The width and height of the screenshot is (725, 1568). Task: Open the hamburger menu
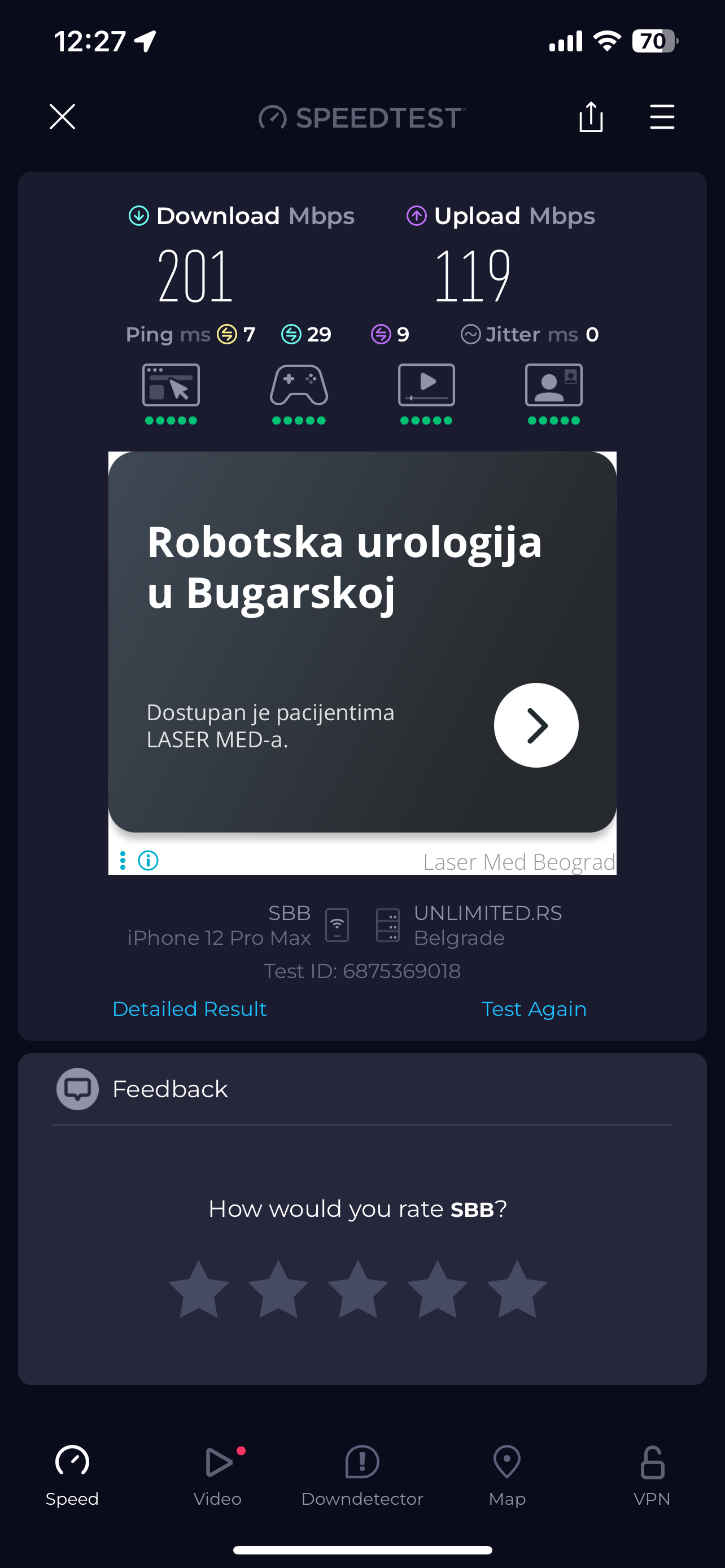pyautogui.click(x=662, y=116)
